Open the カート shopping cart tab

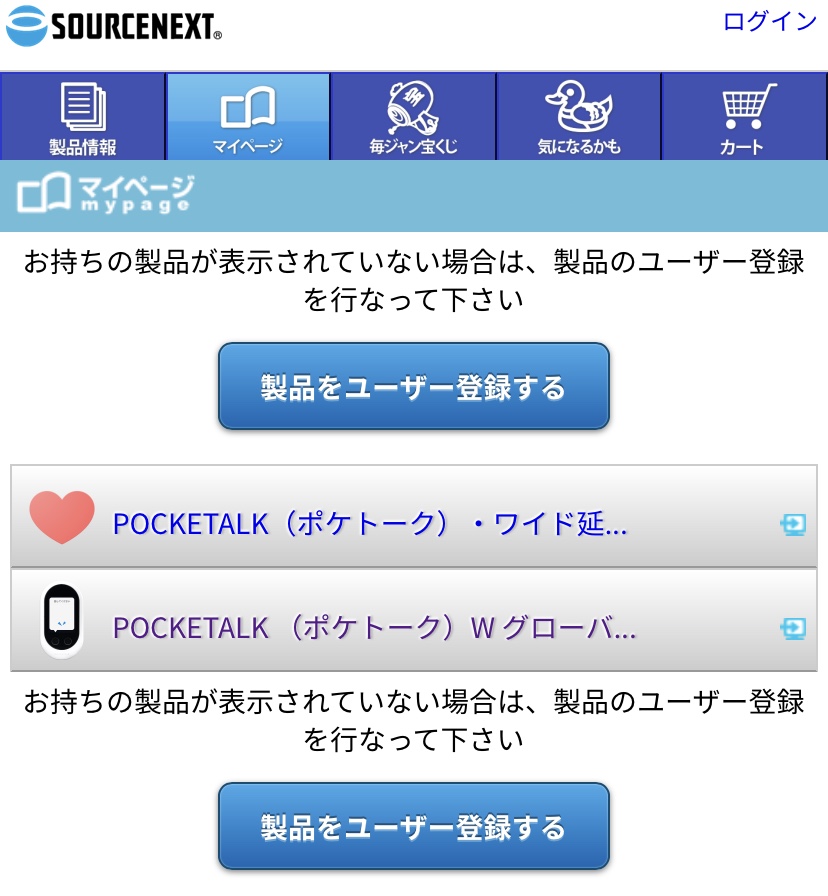click(x=744, y=117)
